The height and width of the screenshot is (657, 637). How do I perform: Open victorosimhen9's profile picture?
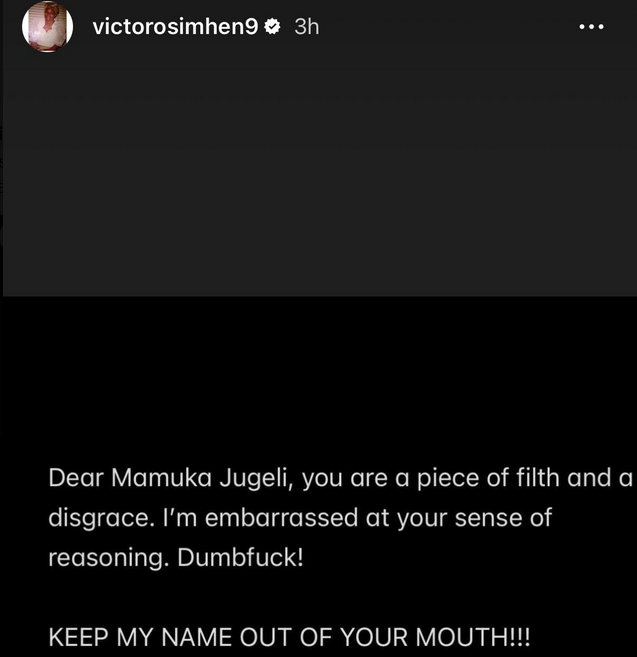point(48,26)
